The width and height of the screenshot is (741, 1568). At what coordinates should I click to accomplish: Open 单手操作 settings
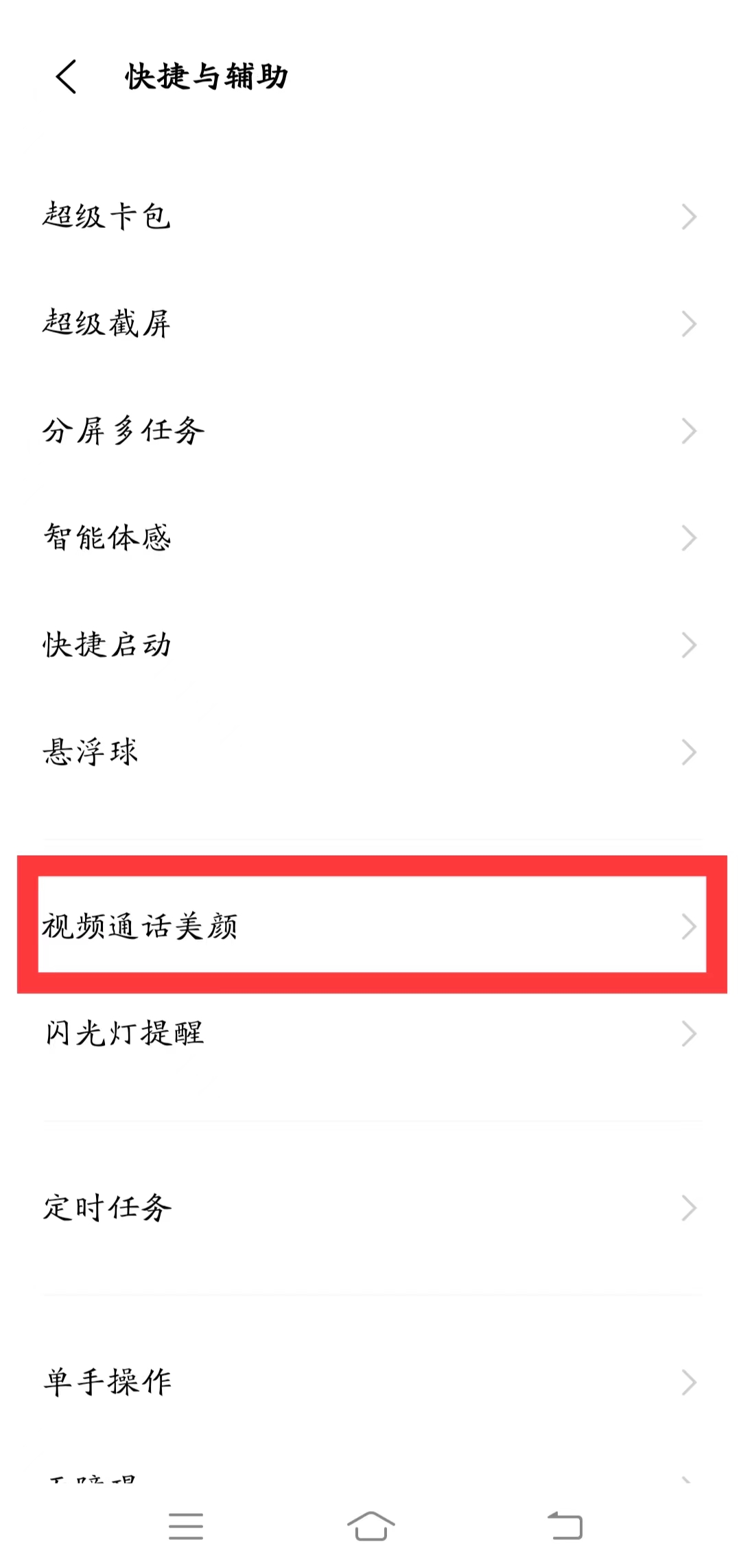(370, 1382)
